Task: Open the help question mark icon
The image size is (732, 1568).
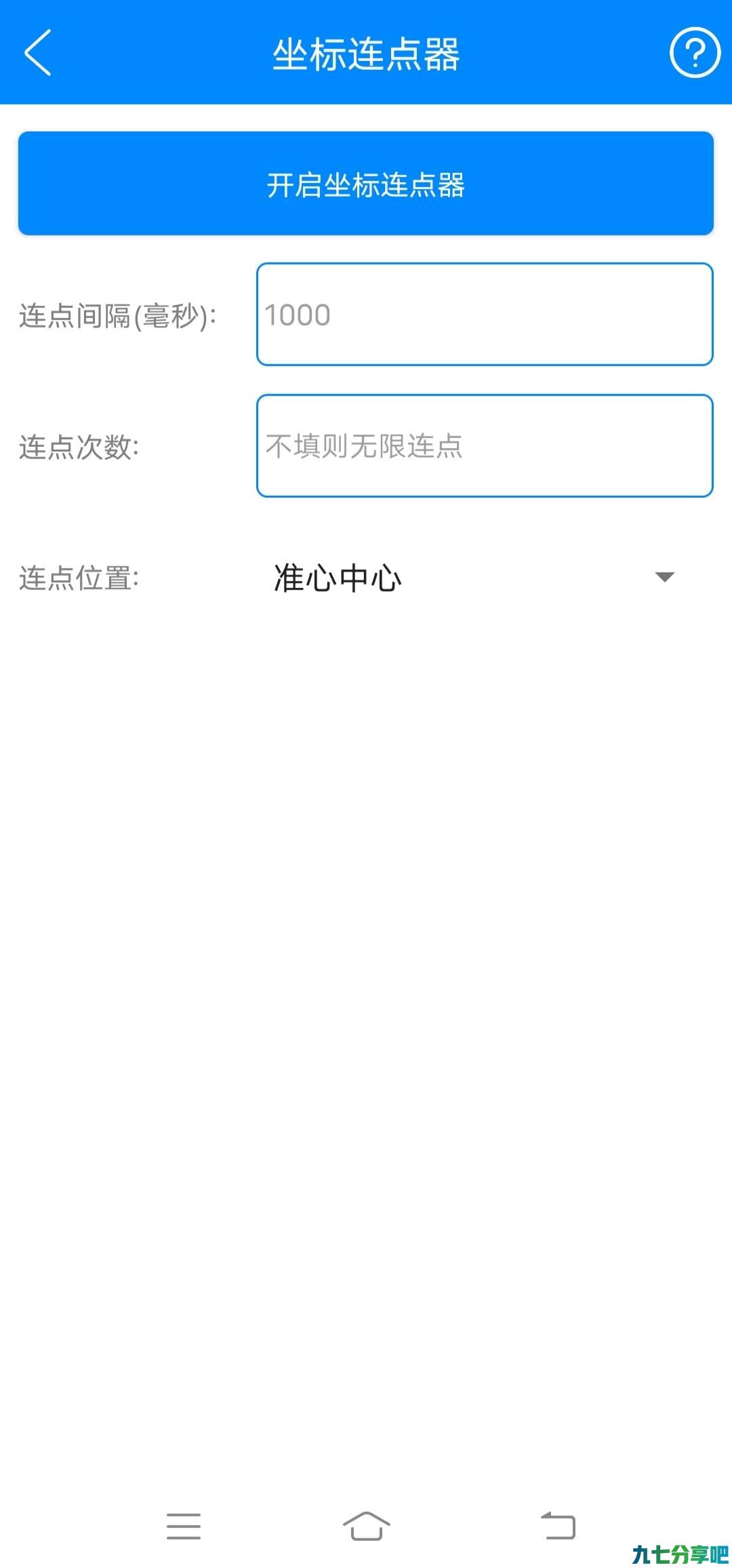Action: click(x=695, y=52)
